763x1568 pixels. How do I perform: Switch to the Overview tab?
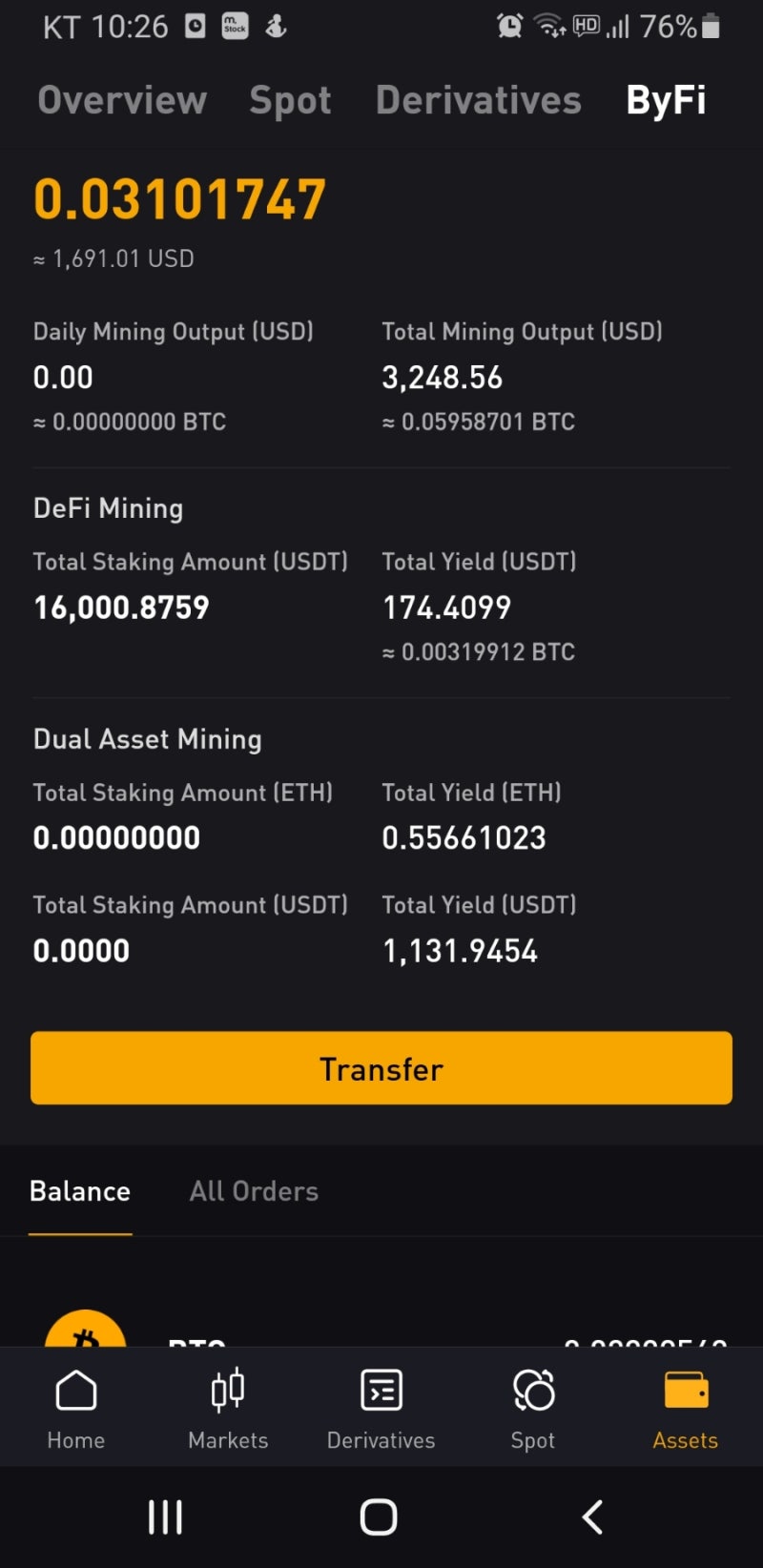(122, 100)
